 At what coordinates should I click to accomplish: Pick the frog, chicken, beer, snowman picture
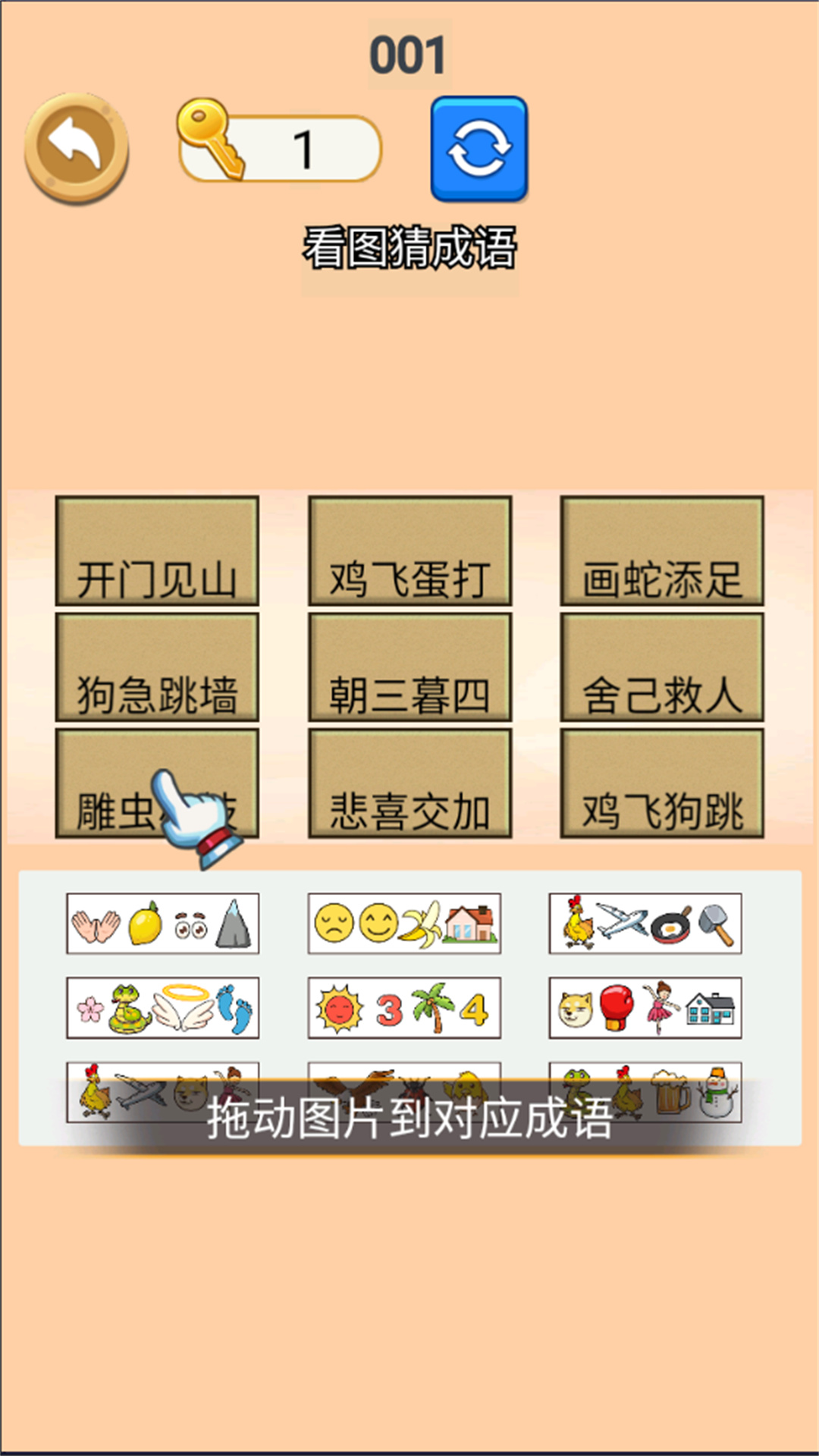point(645,1092)
